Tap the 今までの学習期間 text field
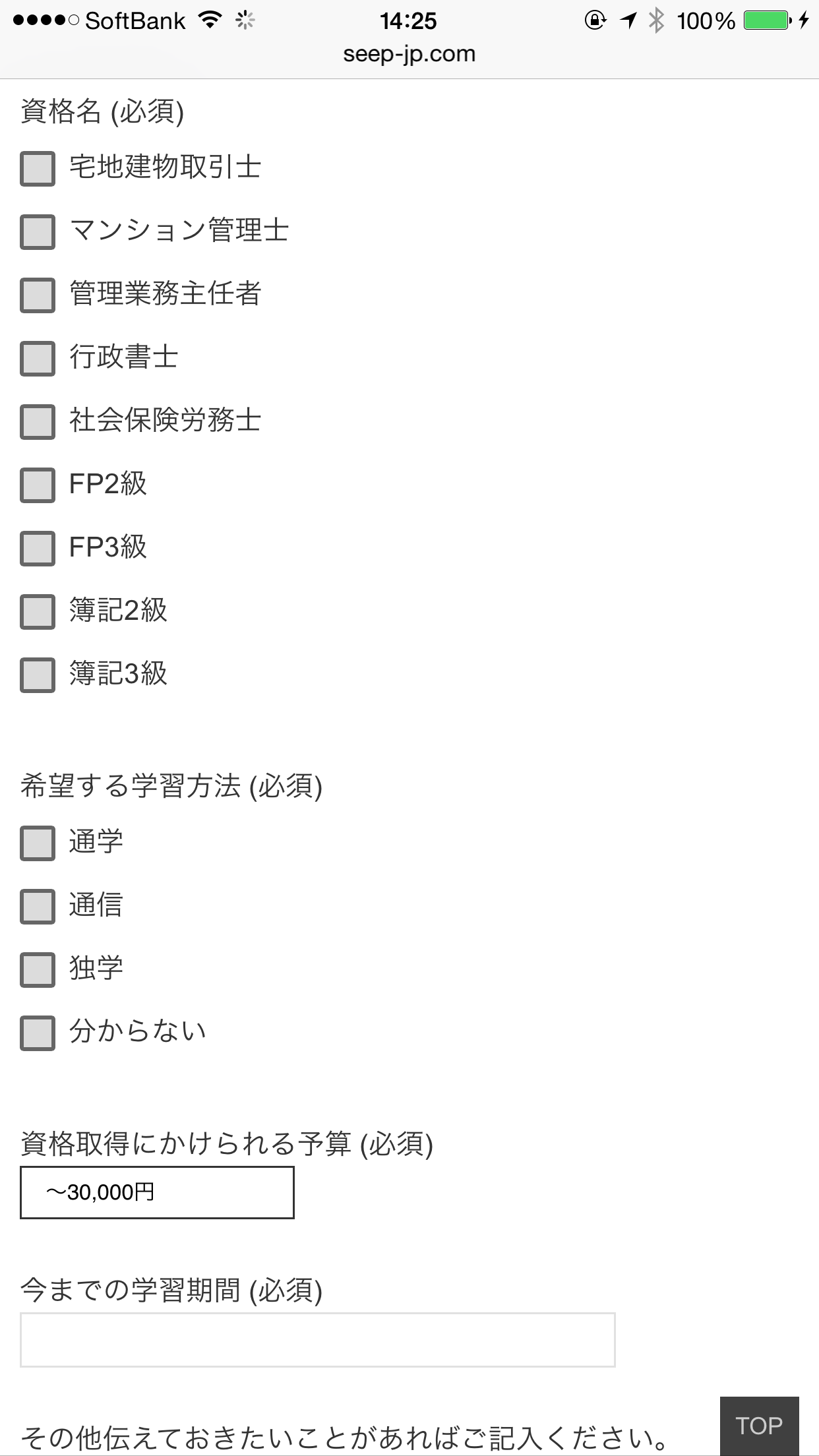 (318, 1340)
